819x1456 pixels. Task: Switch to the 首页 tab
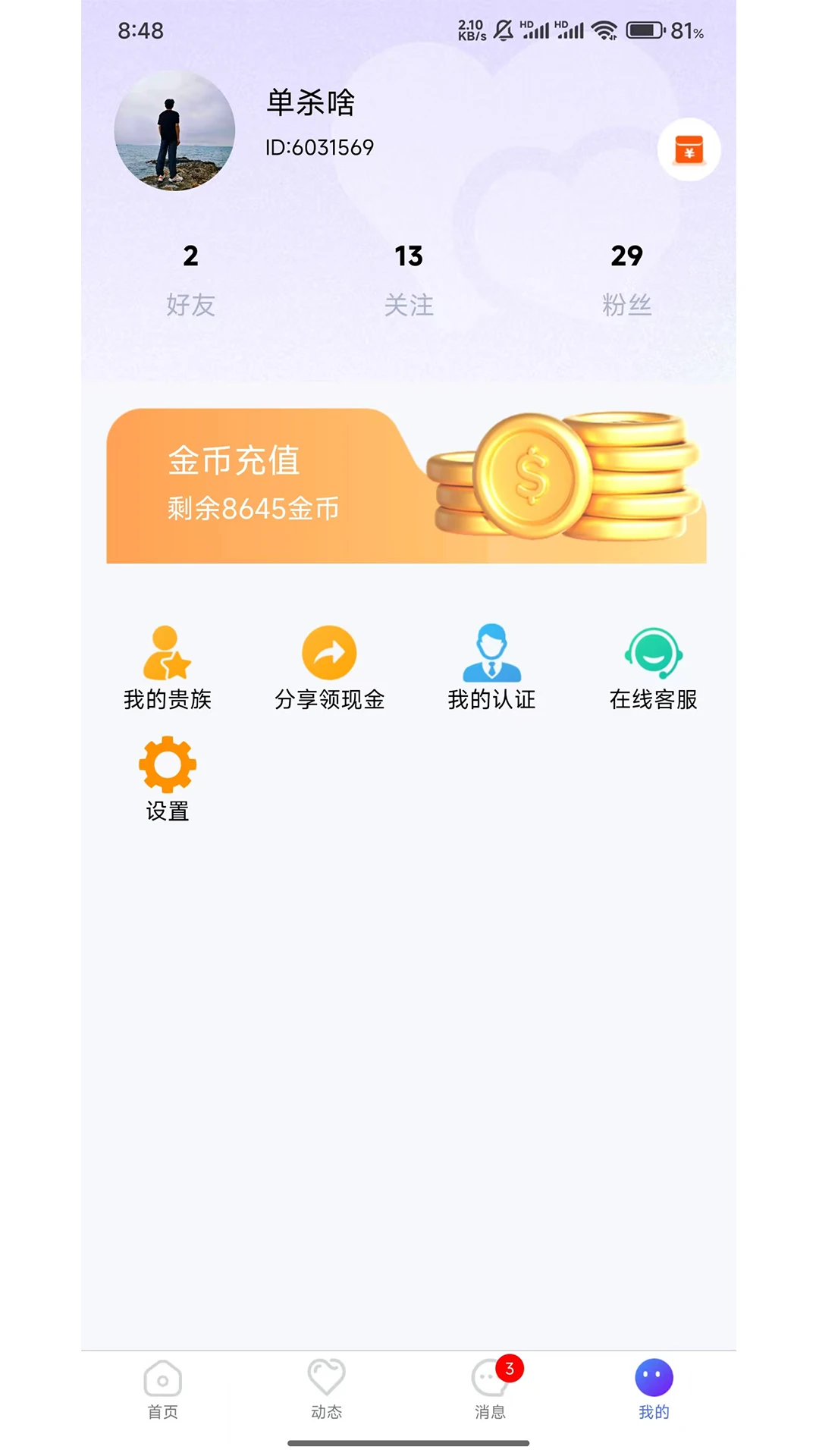163,1389
